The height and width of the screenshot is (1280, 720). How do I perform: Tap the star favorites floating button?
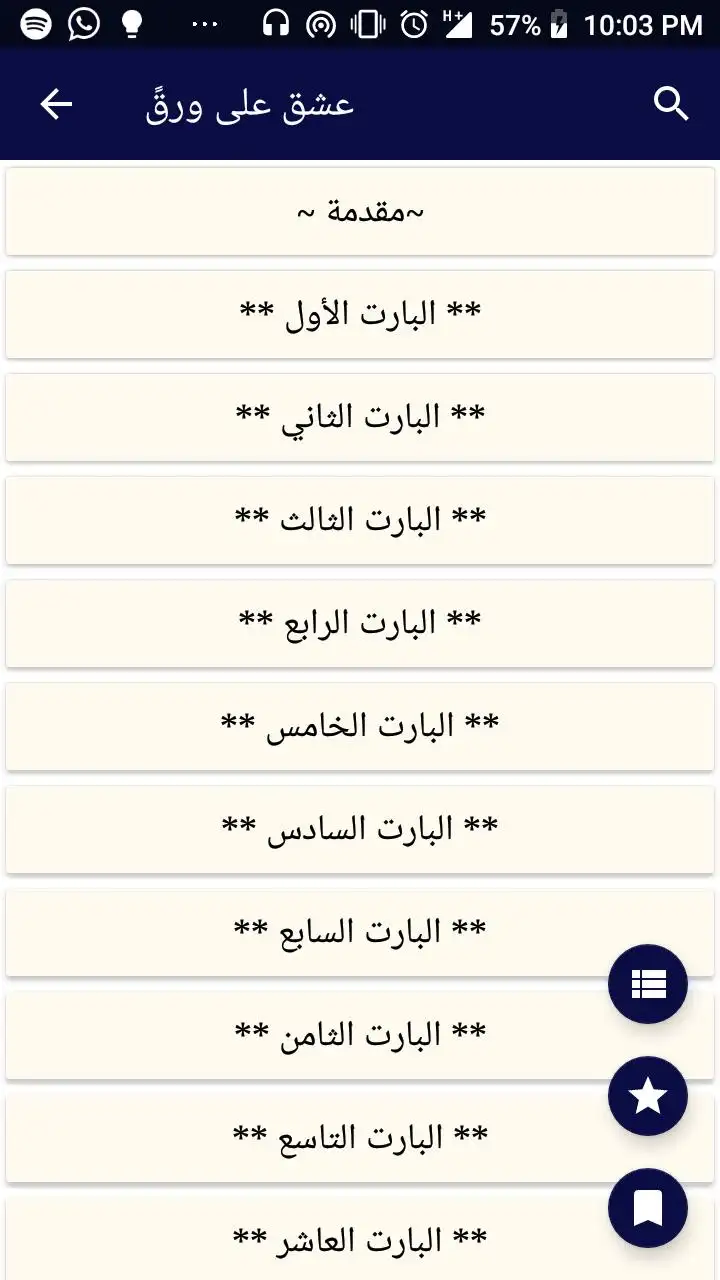click(x=648, y=1097)
